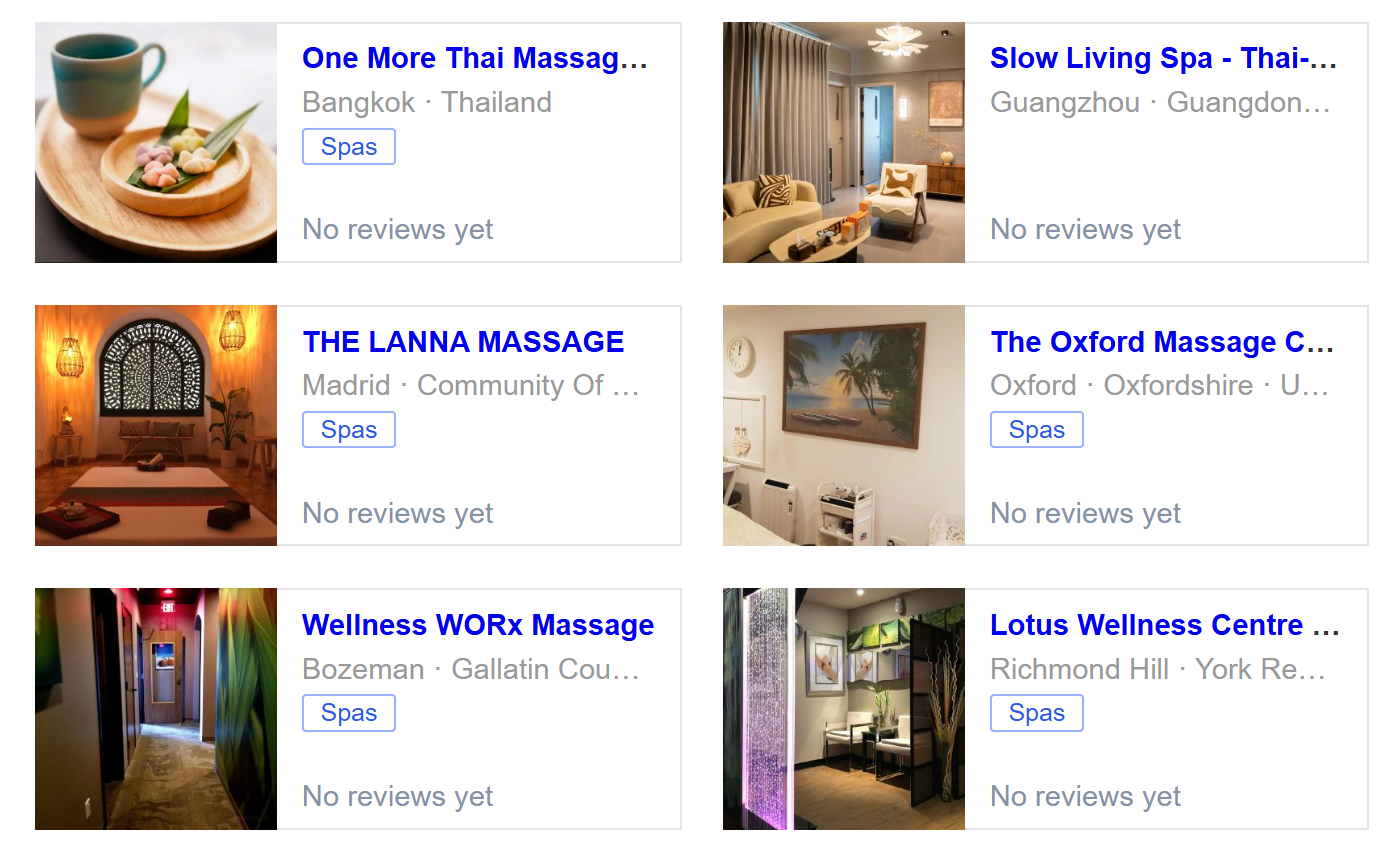Open The Oxford Massage listing title
The height and width of the screenshot is (850, 1384).
(1162, 342)
